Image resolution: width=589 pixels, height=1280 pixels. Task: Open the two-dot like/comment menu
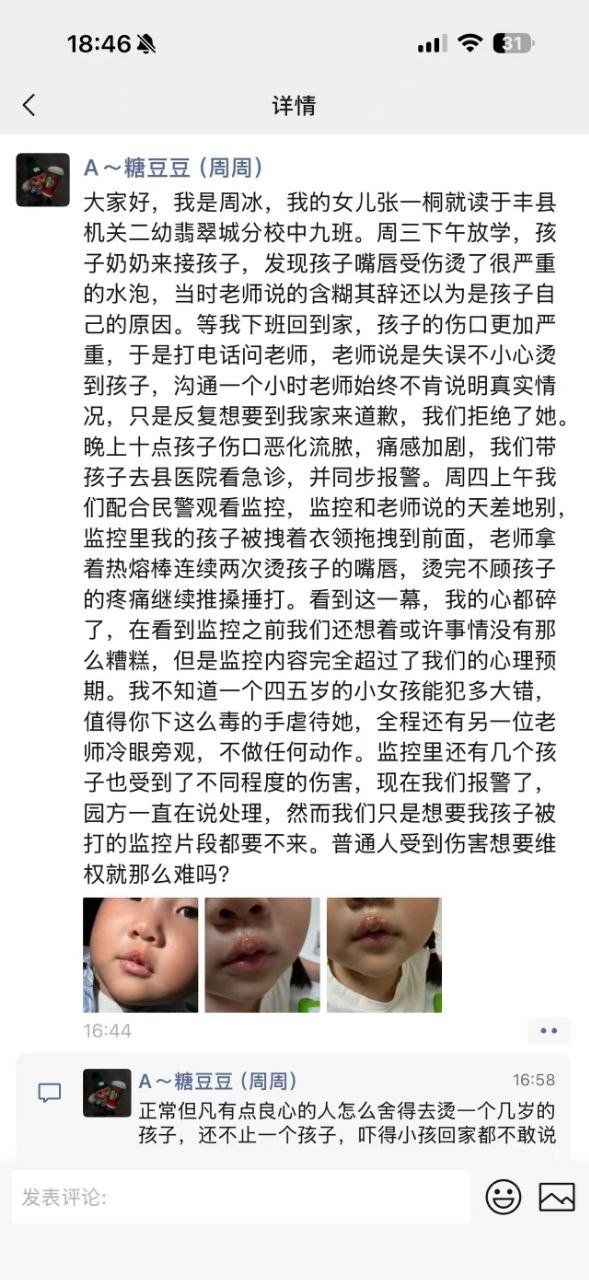point(548,1030)
